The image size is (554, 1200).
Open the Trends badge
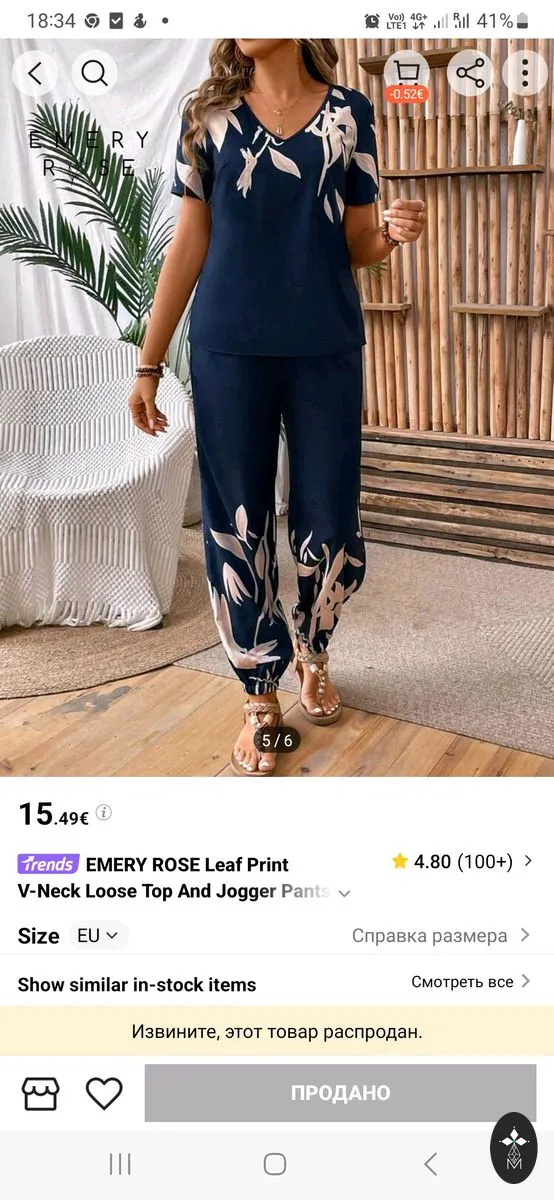[x=48, y=864]
